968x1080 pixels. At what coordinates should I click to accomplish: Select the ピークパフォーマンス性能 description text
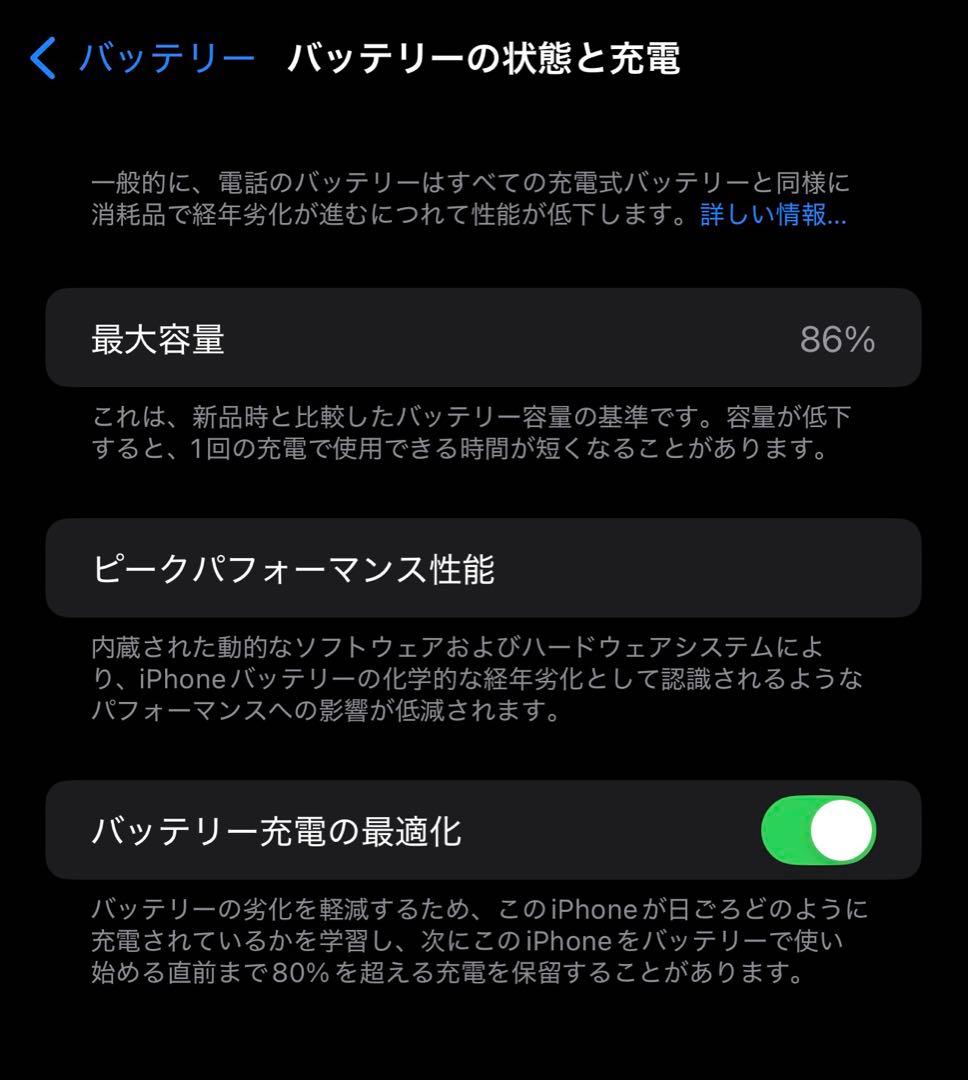480,680
